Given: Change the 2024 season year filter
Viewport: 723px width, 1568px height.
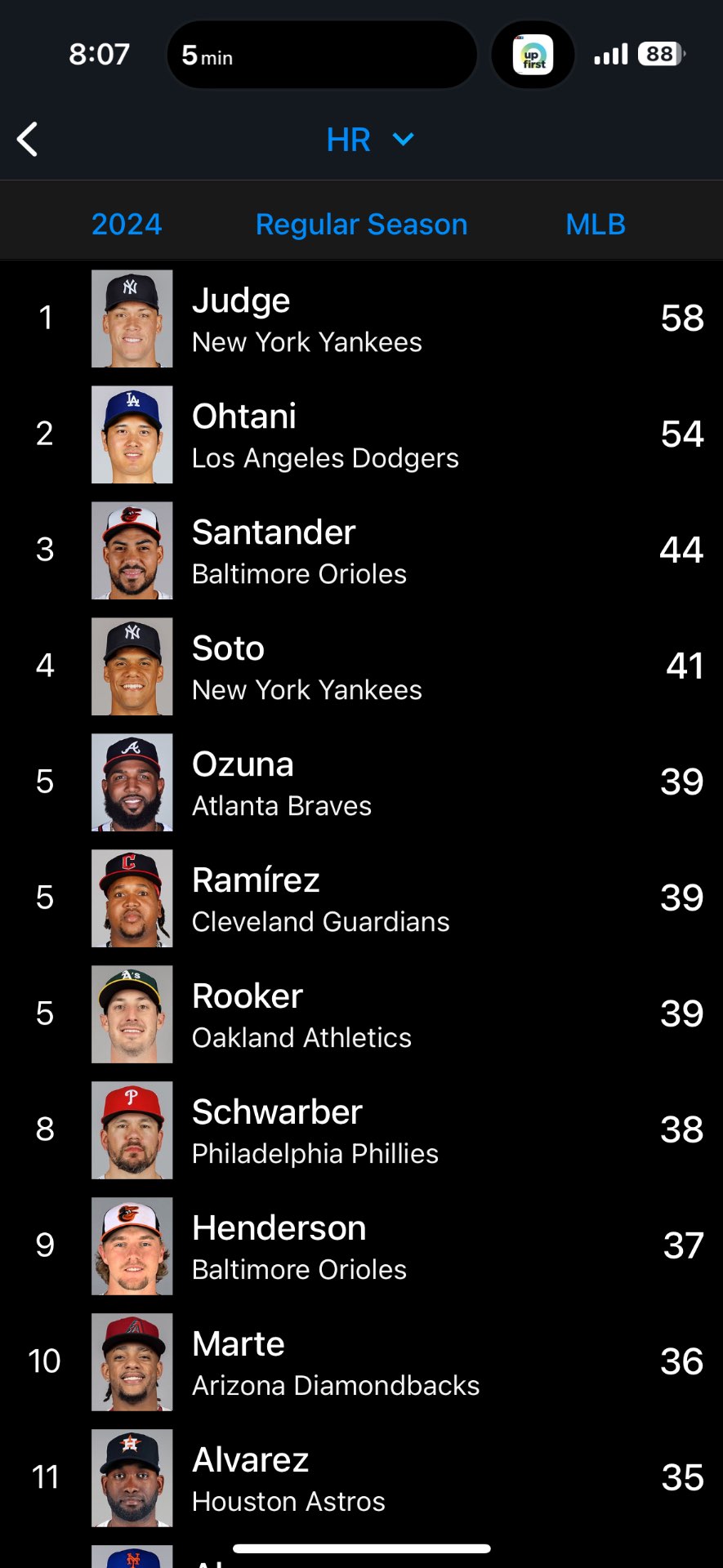Looking at the screenshot, I should tap(127, 225).
